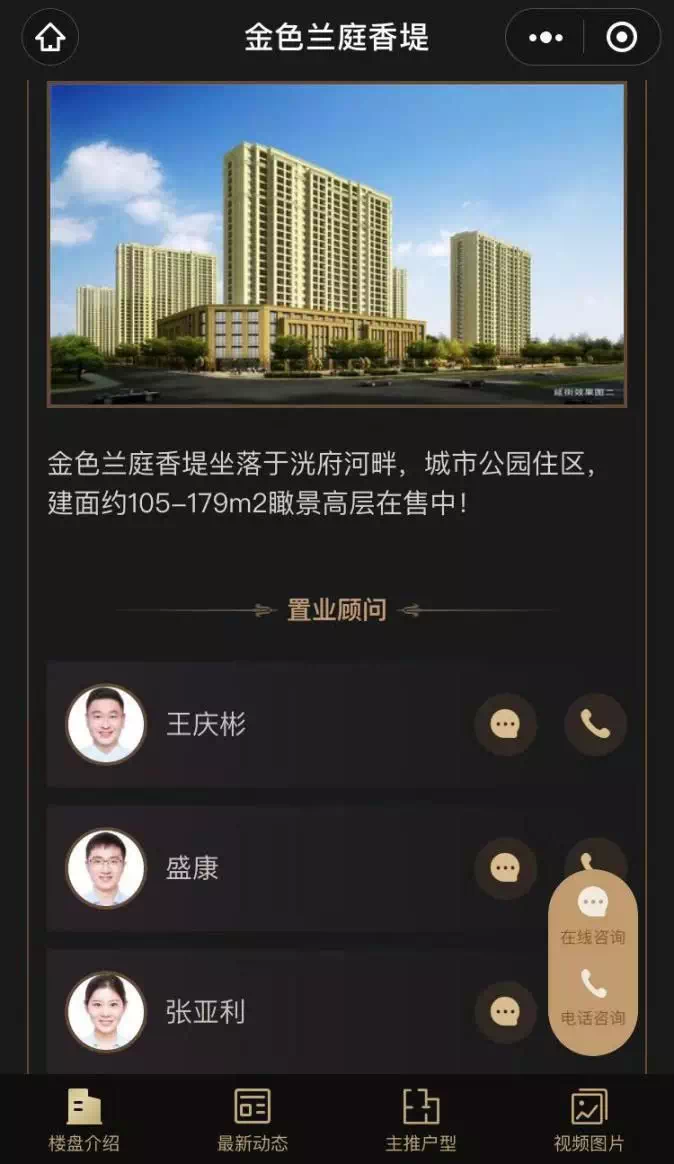Open the three-dot more menu
Screen dimensions: 674x1164
545,38
